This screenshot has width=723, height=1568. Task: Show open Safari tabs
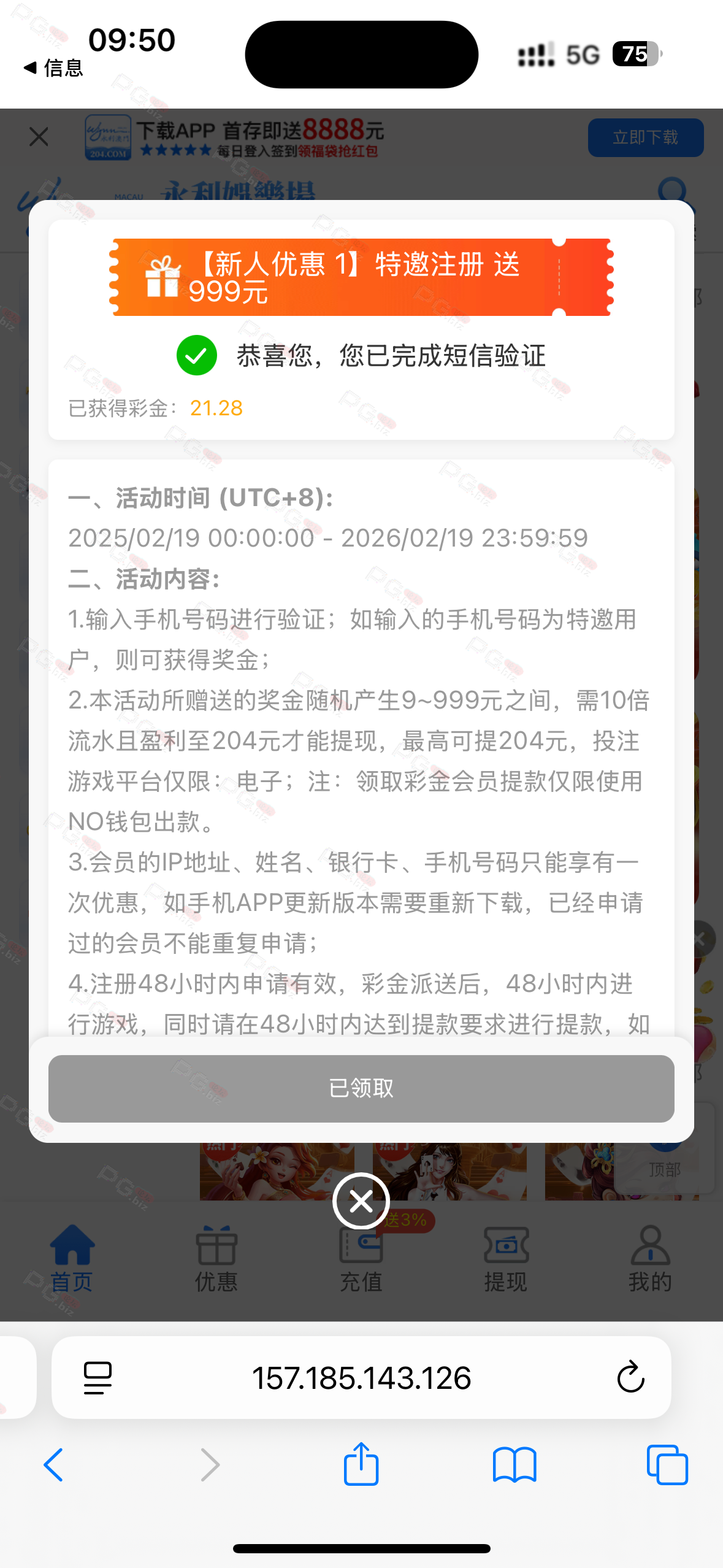click(x=667, y=1465)
